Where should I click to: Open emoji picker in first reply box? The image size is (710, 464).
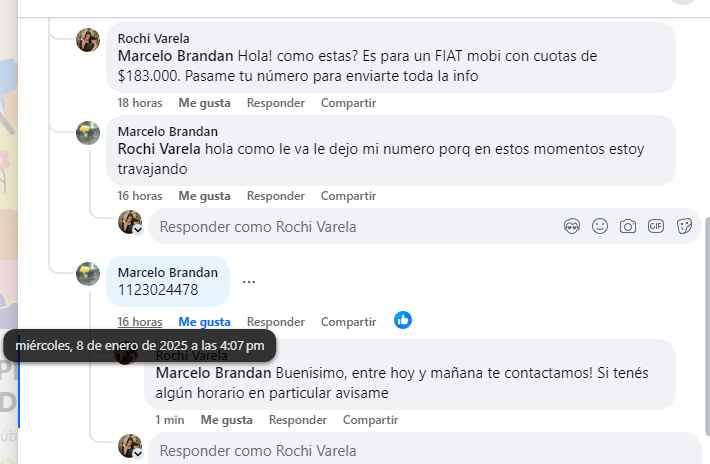click(600, 226)
